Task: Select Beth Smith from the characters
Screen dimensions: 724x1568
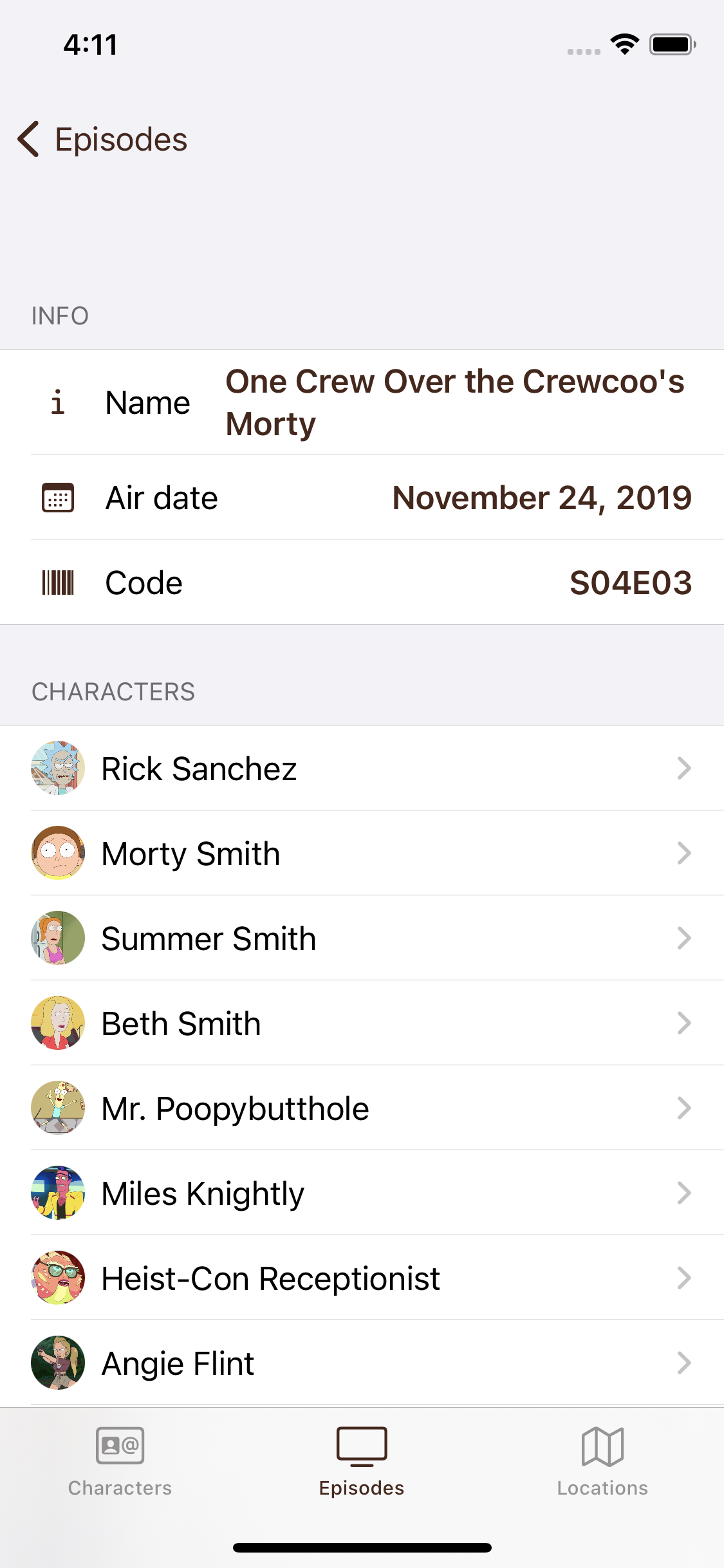Action: point(362,1023)
